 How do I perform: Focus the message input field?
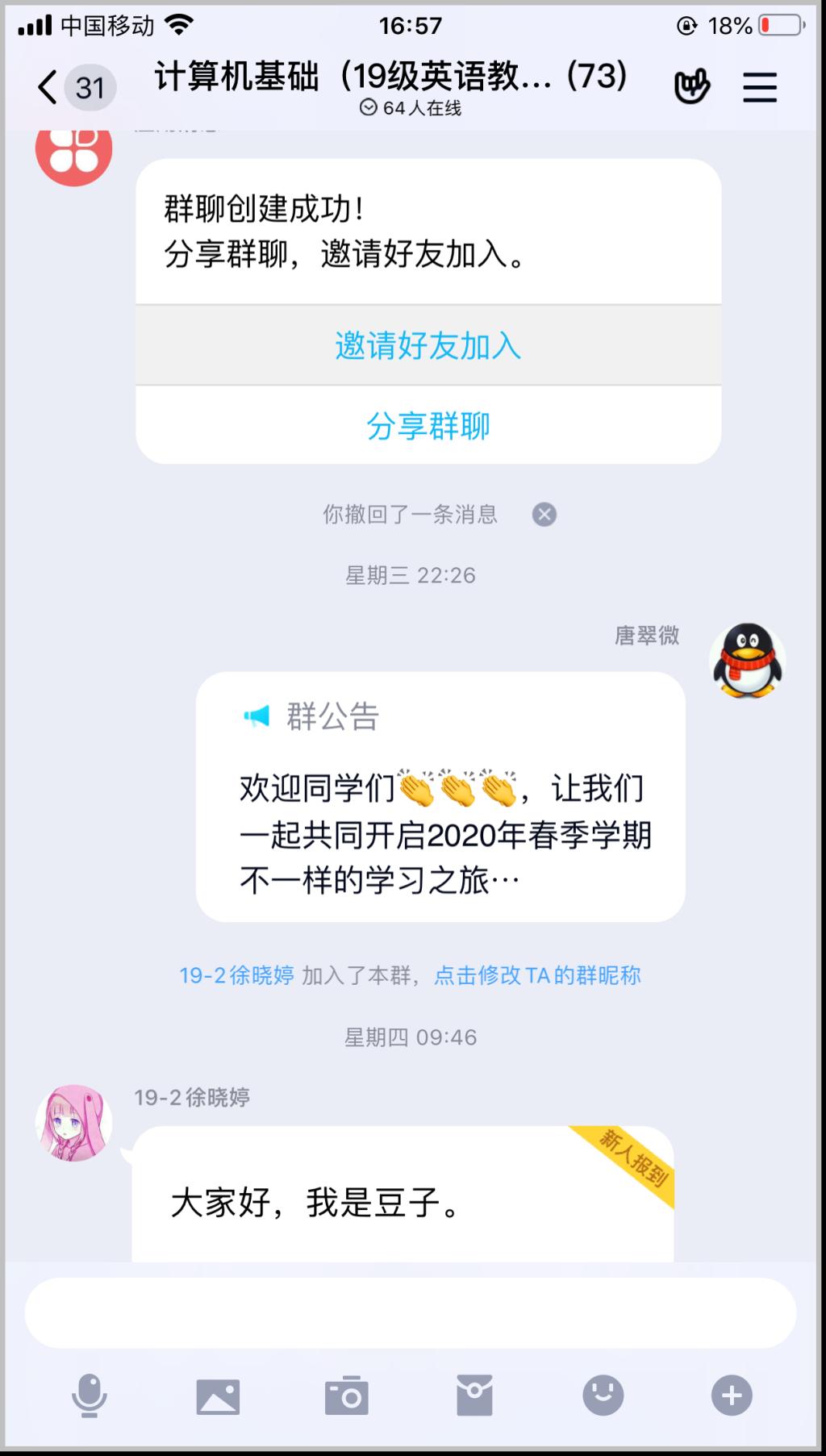point(410,1312)
